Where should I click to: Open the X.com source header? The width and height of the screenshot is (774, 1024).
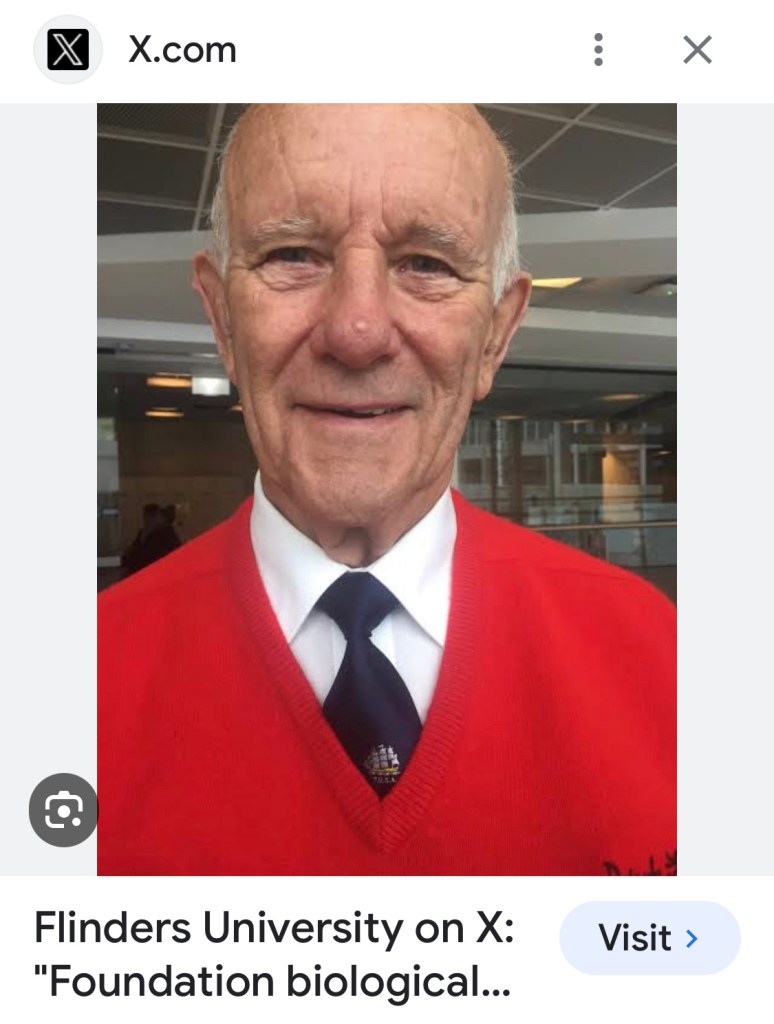181,49
